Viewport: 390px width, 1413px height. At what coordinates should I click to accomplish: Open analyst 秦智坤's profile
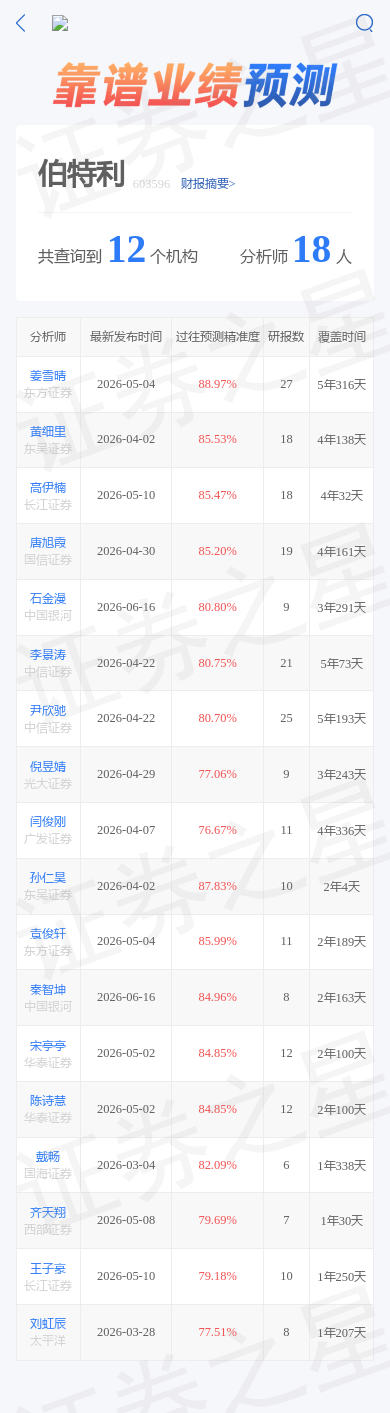48,990
